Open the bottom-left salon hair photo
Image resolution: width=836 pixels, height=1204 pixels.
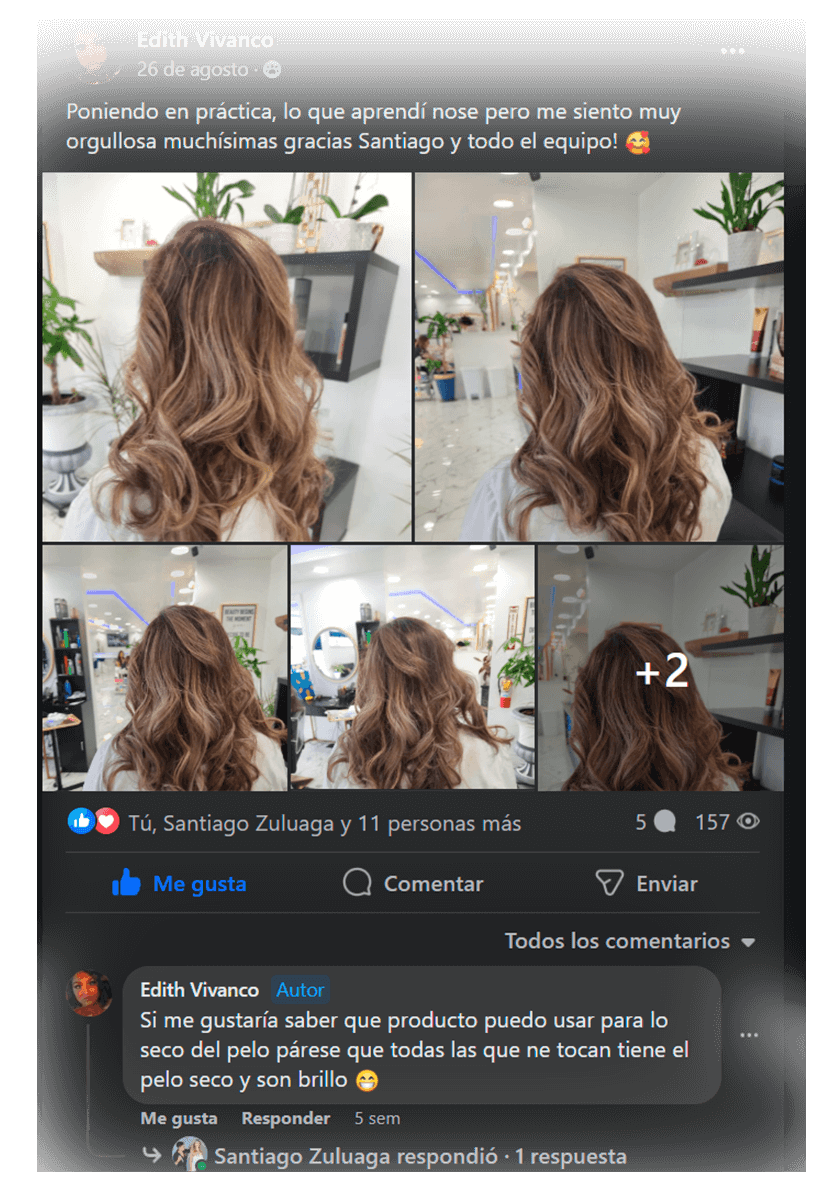coord(165,668)
